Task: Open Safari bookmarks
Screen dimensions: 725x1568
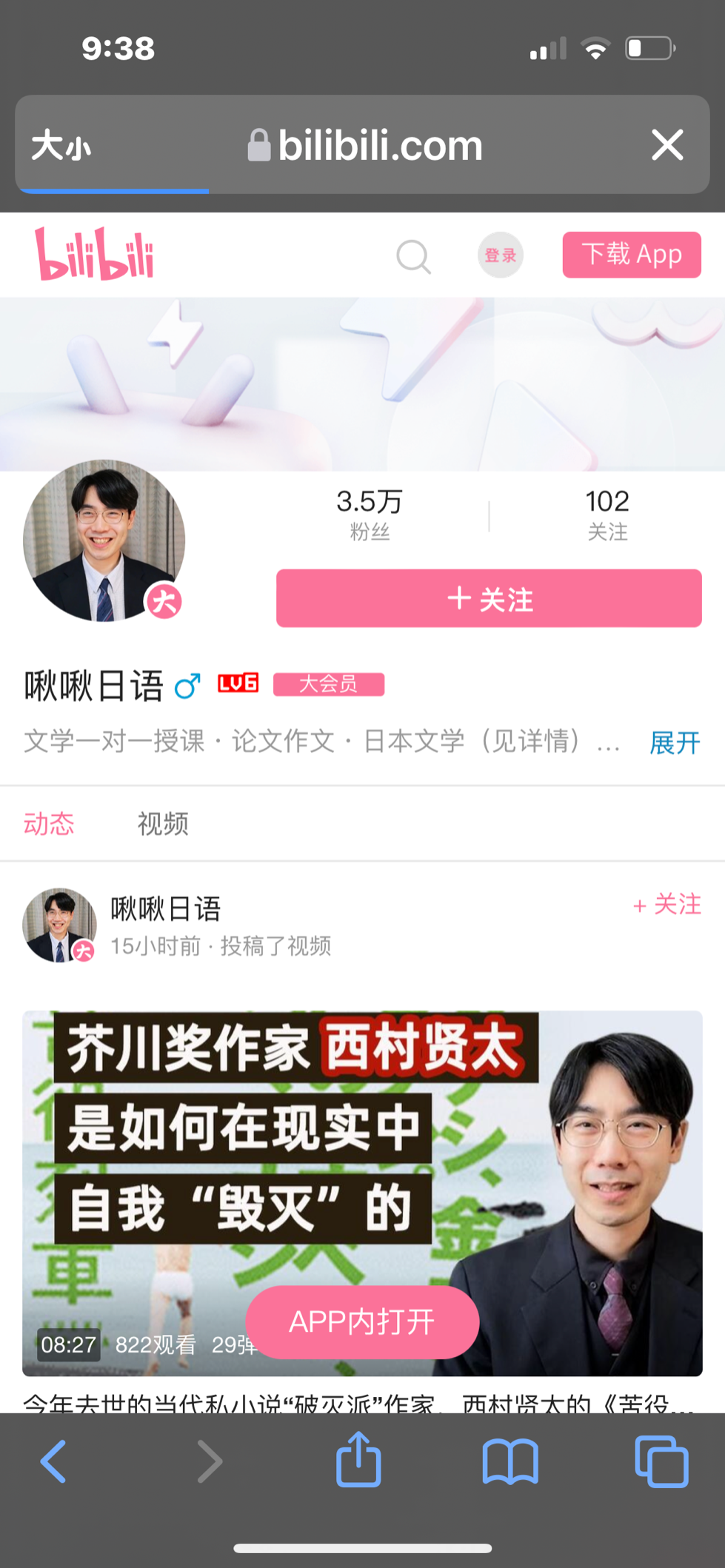Action: coord(510,1461)
